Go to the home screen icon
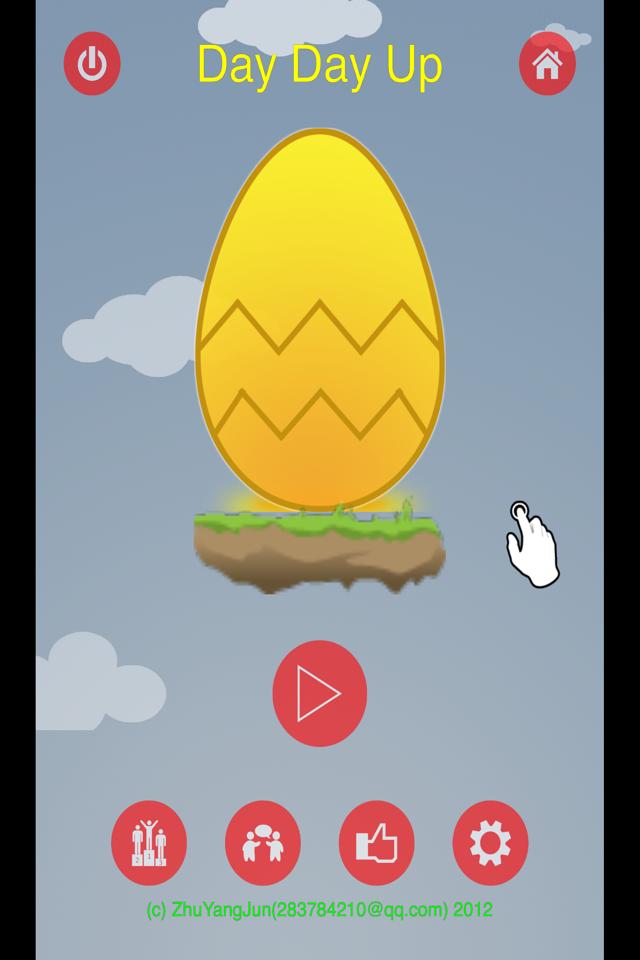The width and height of the screenshot is (640, 960). [547, 63]
